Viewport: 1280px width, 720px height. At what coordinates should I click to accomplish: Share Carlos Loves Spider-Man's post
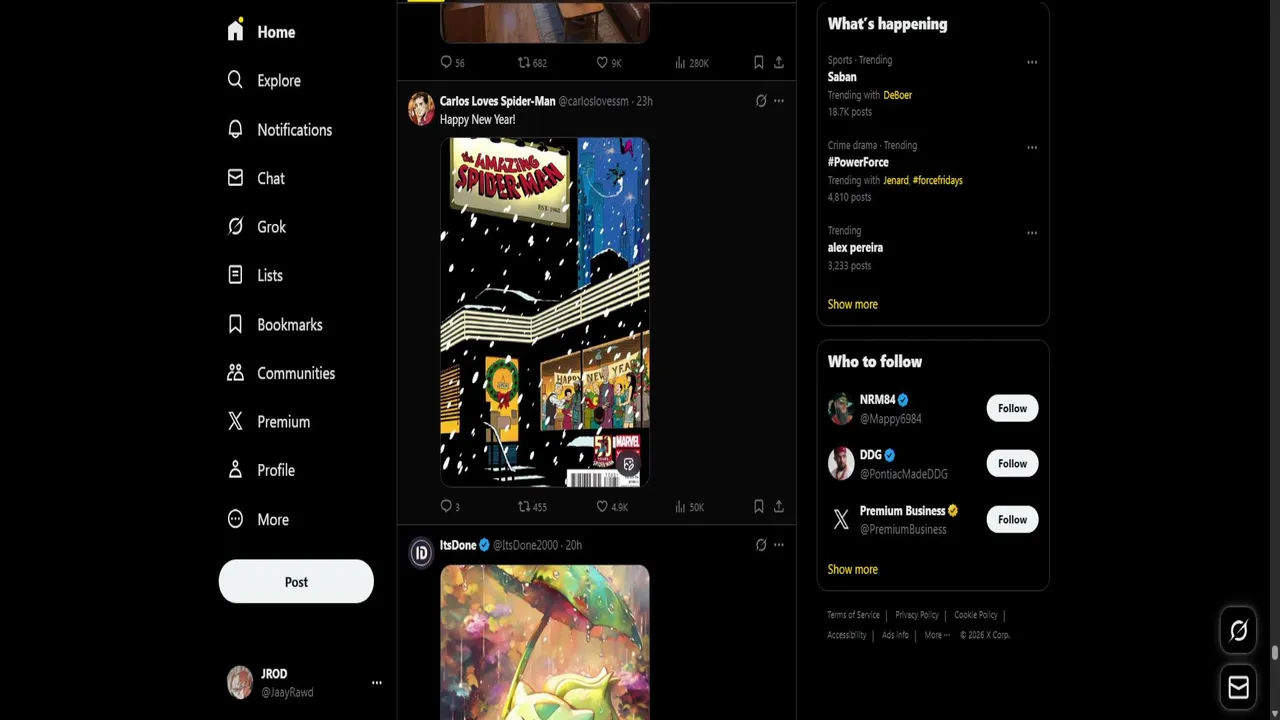(779, 507)
